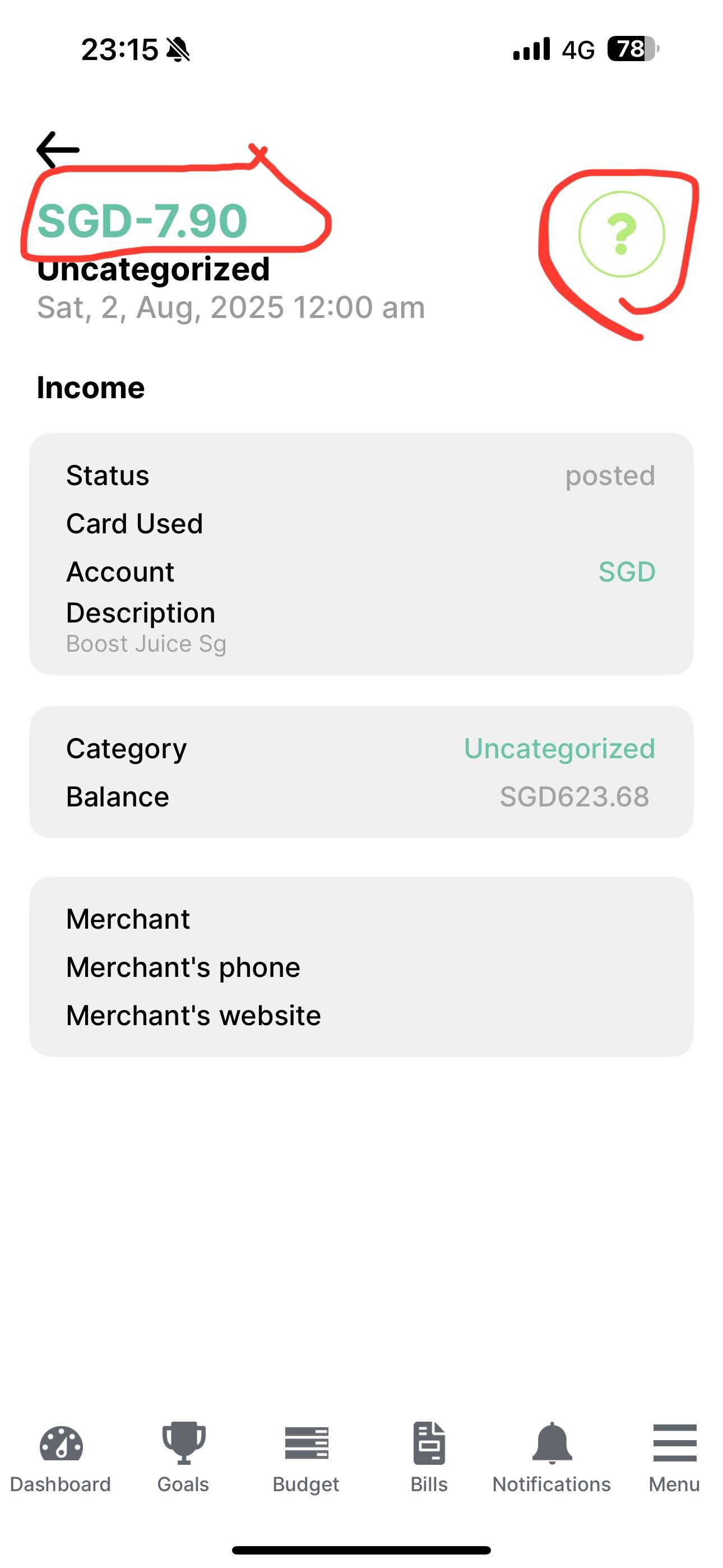The width and height of the screenshot is (723, 1568).
Task: Open the SGD account link
Action: tap(626, 572)
